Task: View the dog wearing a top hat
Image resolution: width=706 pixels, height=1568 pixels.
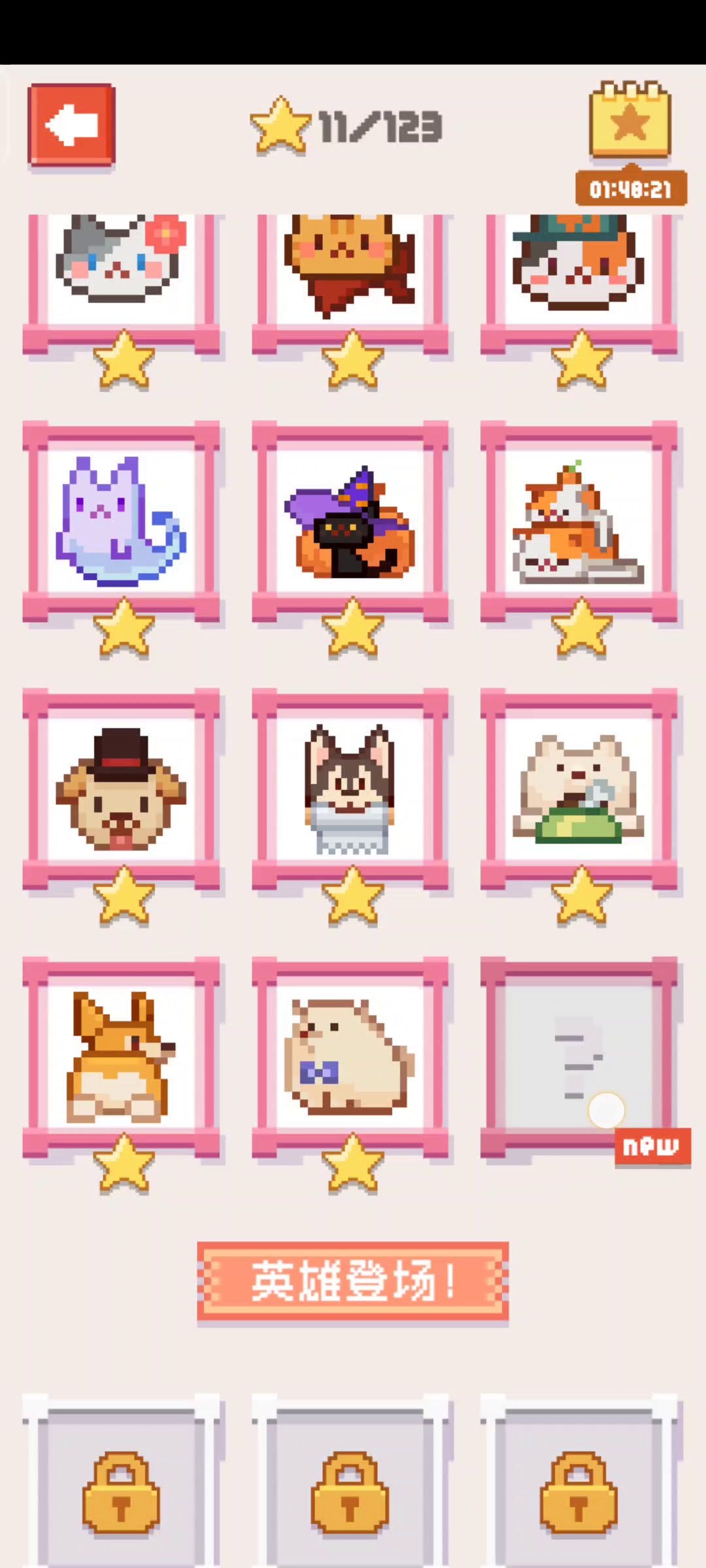Action: 122,789
